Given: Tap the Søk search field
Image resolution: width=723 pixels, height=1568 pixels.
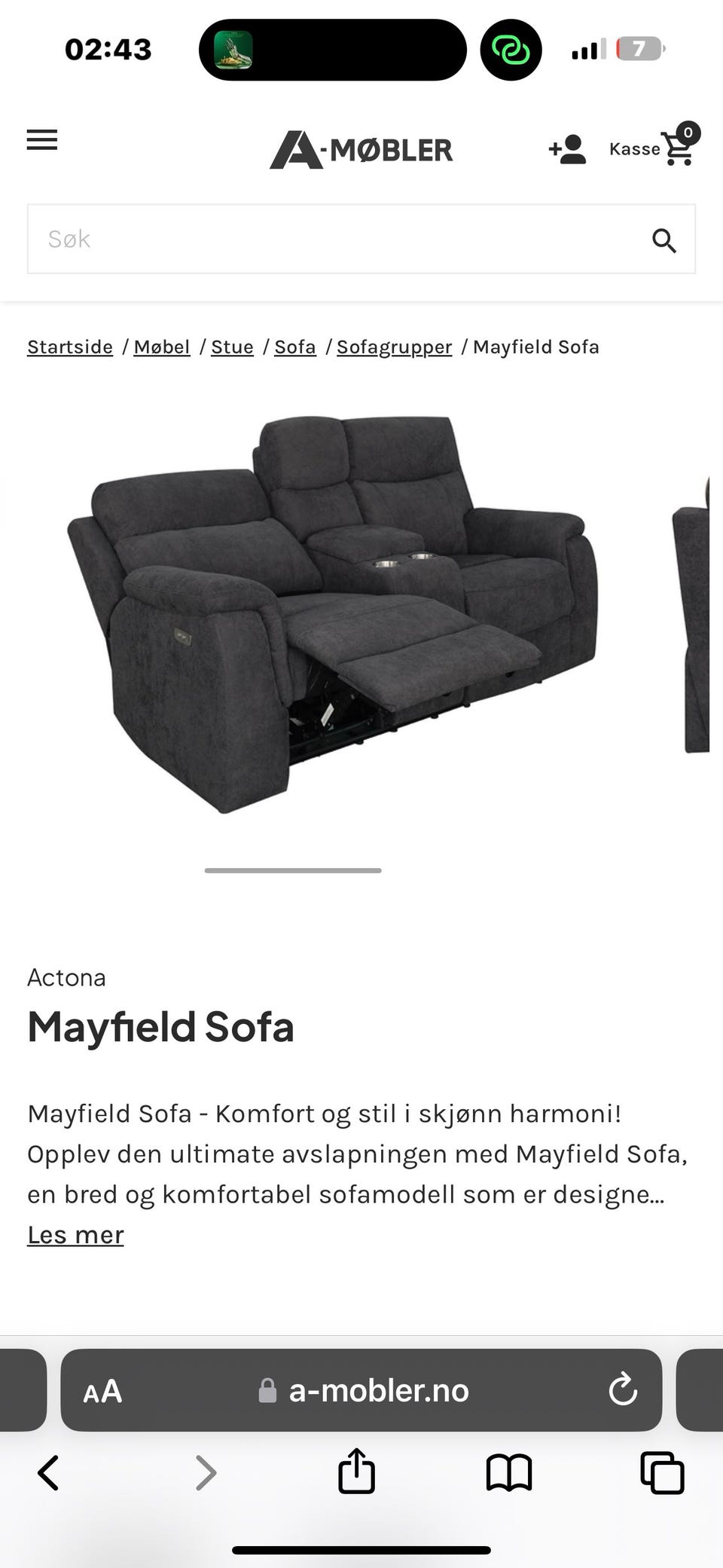Looking at the screenshot, I should [x=331, y=239].
